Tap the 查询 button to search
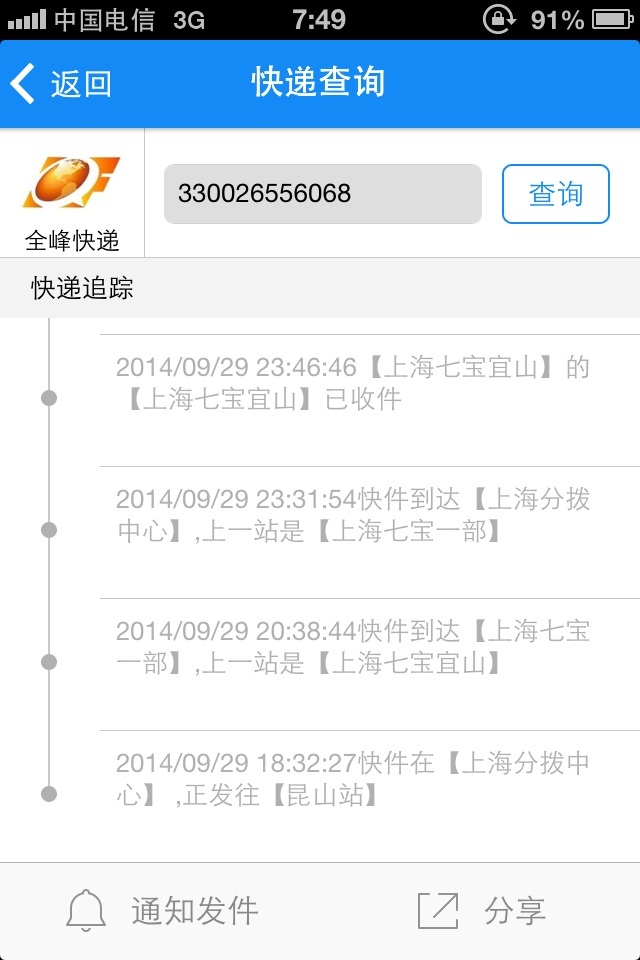Screen dimensions: 640x960 tap(555, 194)
